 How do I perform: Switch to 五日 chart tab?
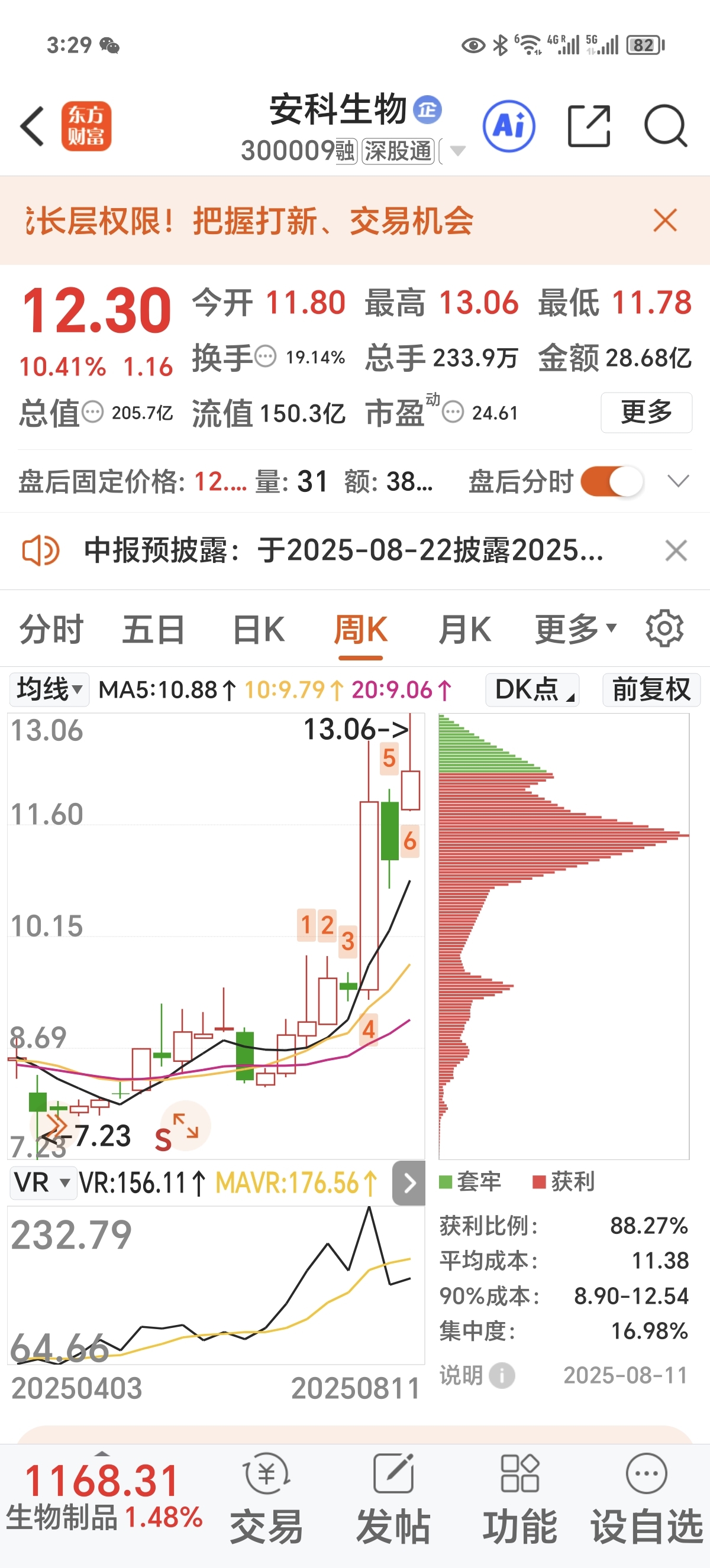(x=153, y=629)
